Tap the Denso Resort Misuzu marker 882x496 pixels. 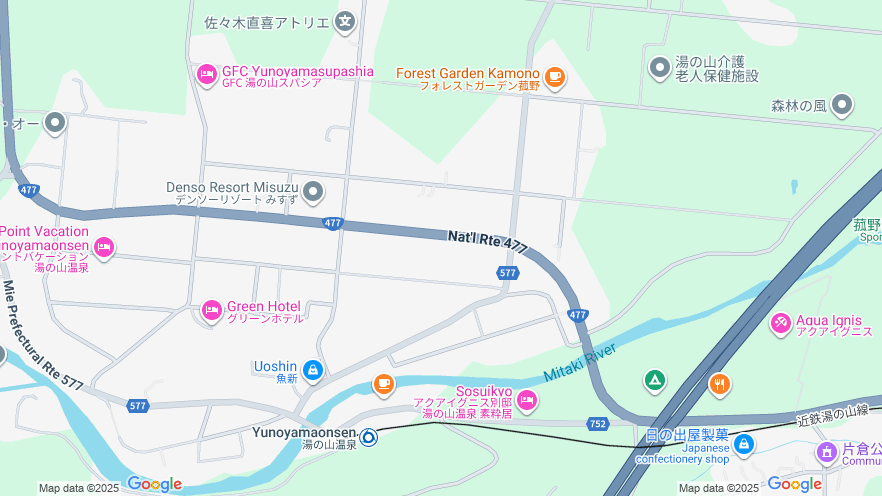(314, 191)
